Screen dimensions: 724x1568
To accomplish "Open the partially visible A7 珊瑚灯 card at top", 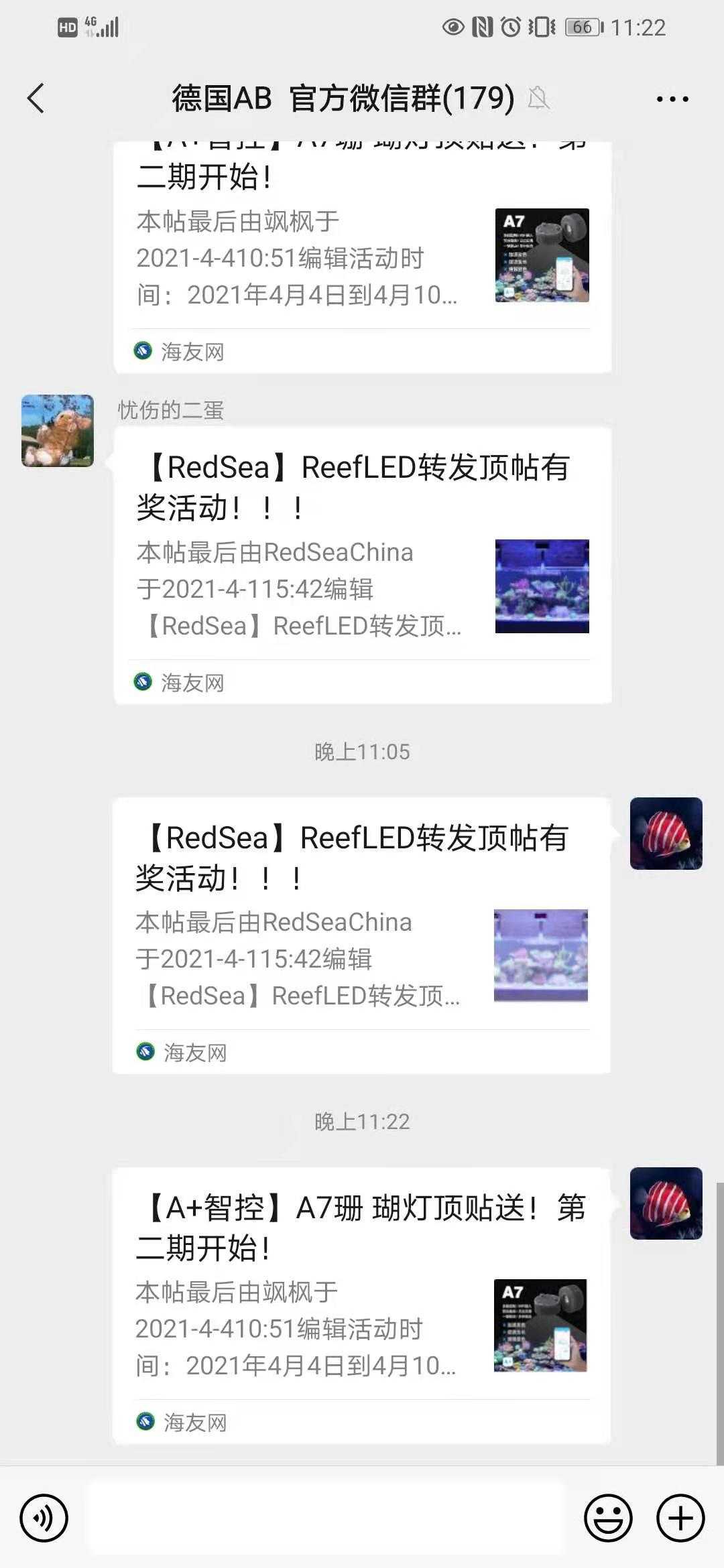I will (x=362, y=255).
